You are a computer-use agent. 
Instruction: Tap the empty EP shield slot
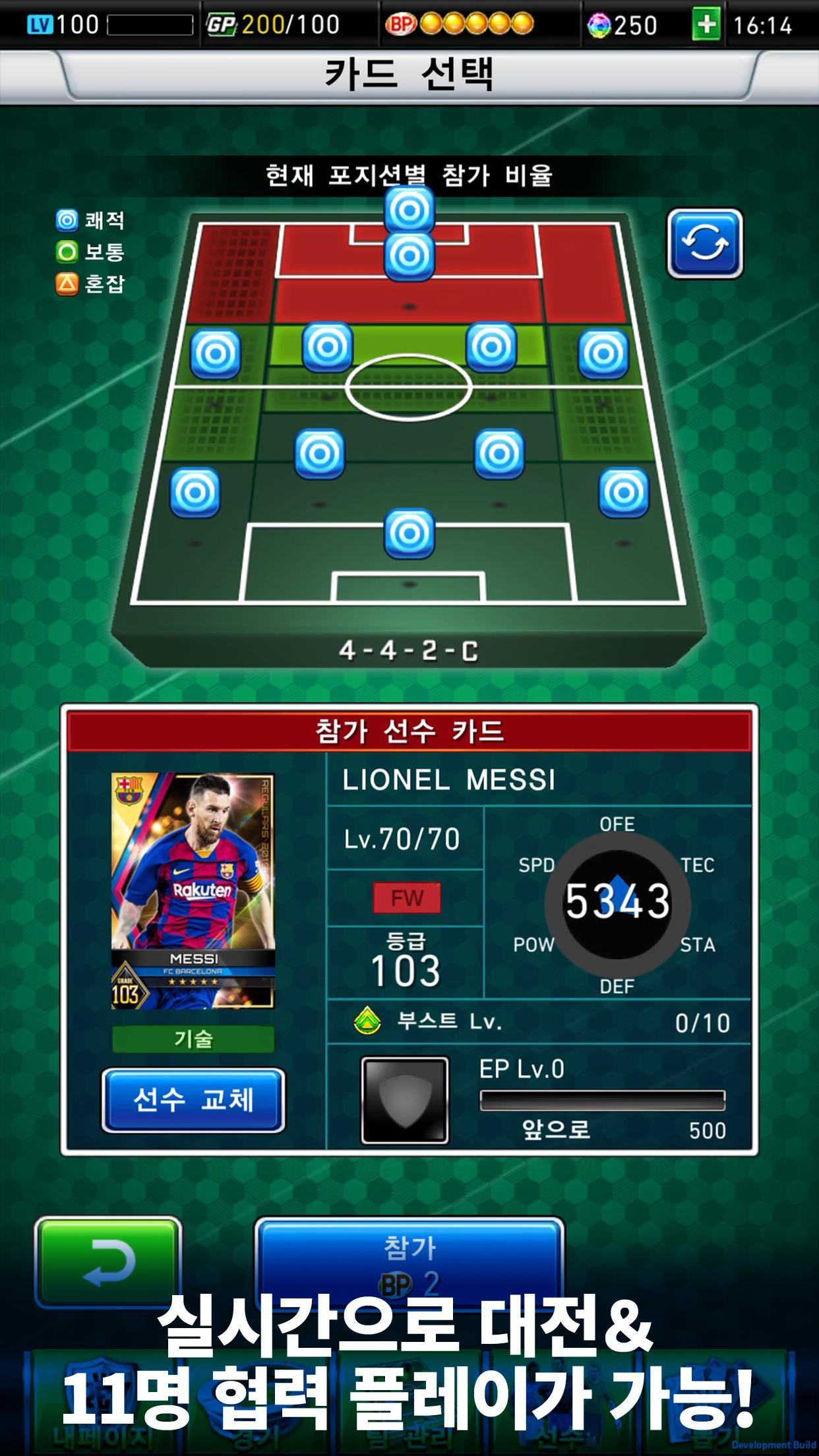click(x=405, y=1100)
